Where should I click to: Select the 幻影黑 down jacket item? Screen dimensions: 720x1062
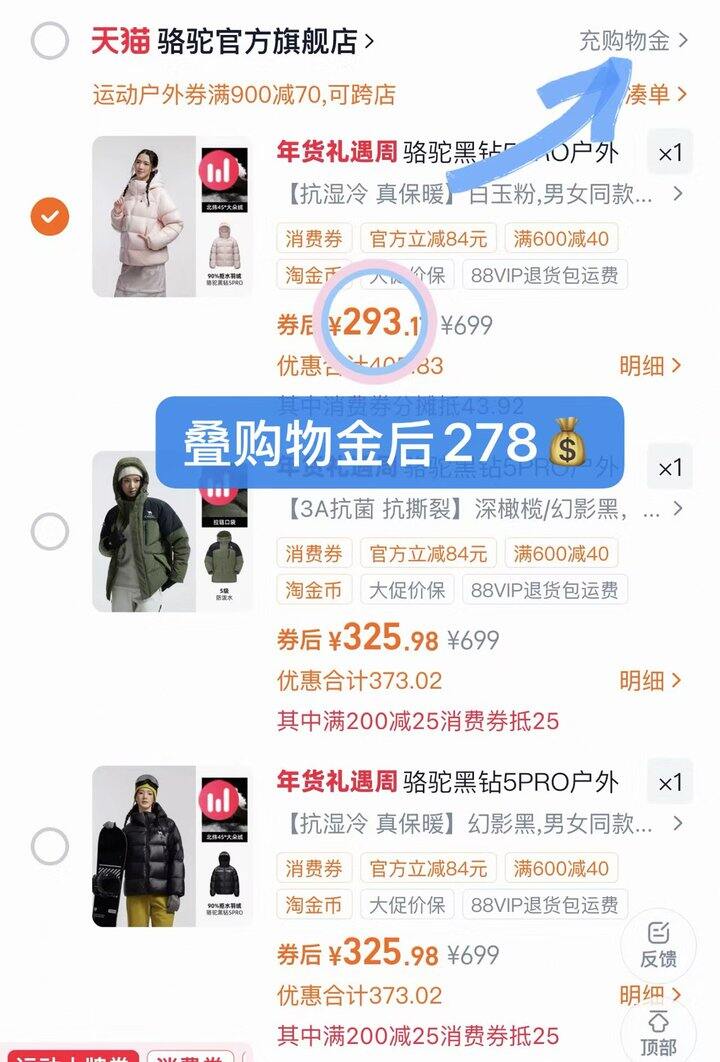pos(50,847)
